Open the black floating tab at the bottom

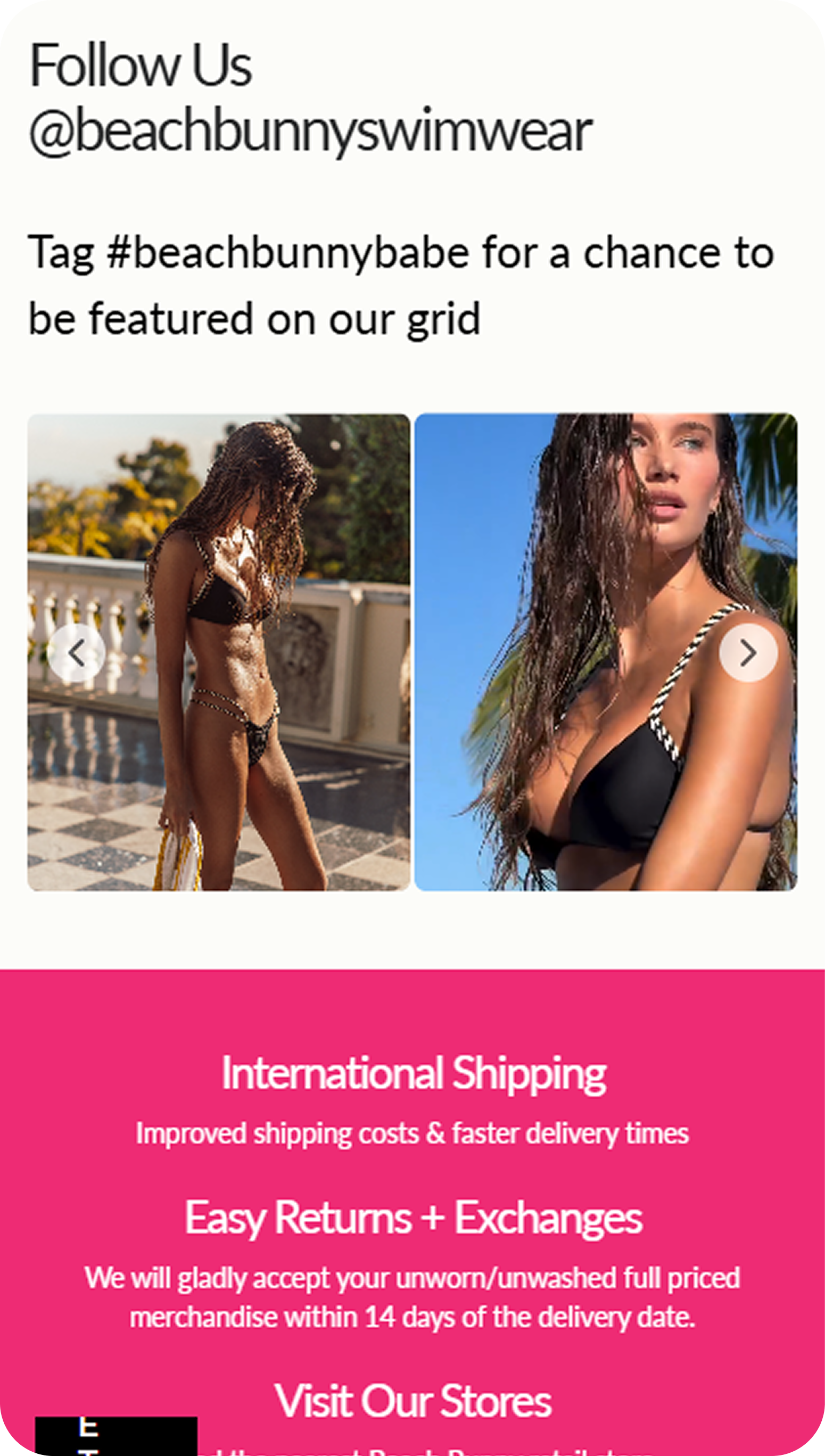click(x=116, y=1435)
